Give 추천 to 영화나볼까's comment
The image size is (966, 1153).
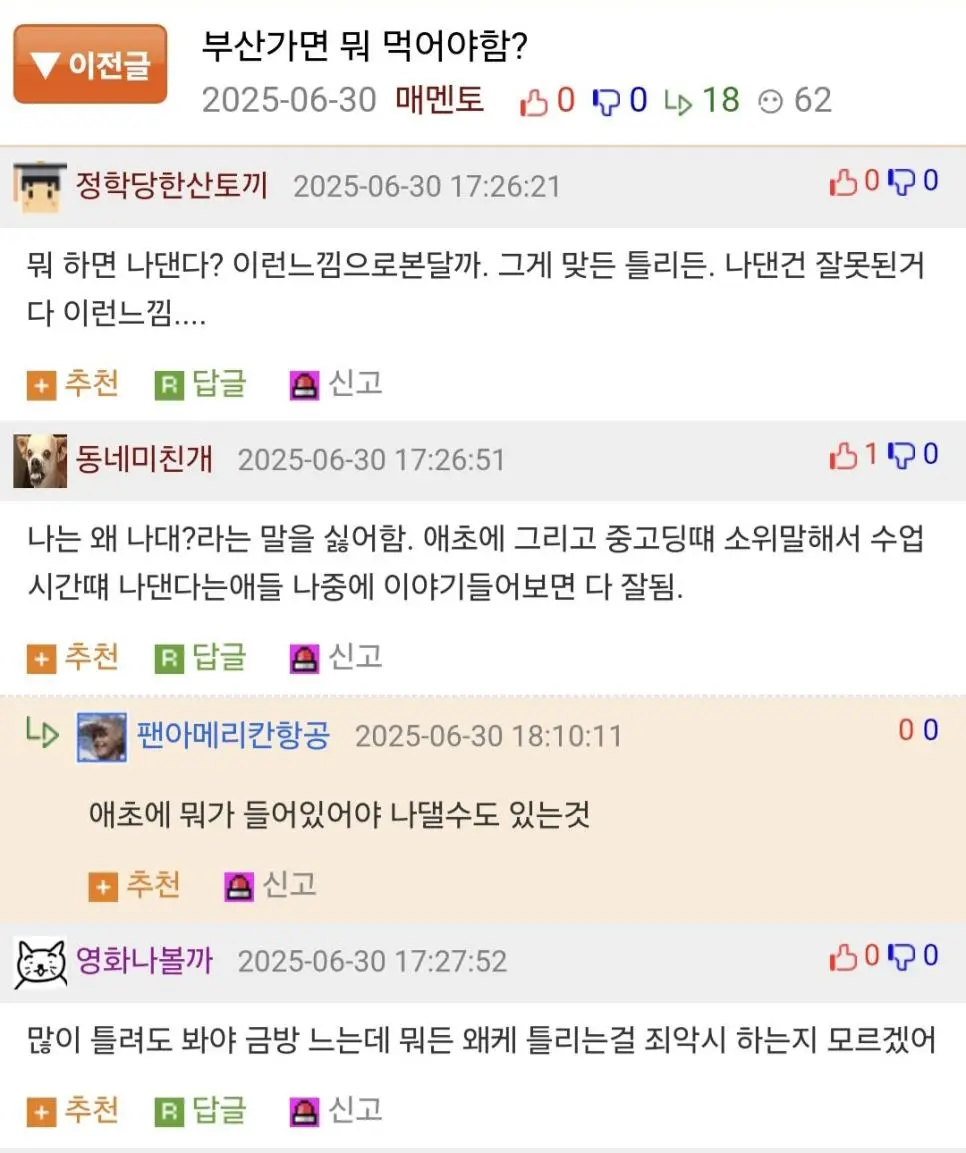click(x=73, y=1110)
